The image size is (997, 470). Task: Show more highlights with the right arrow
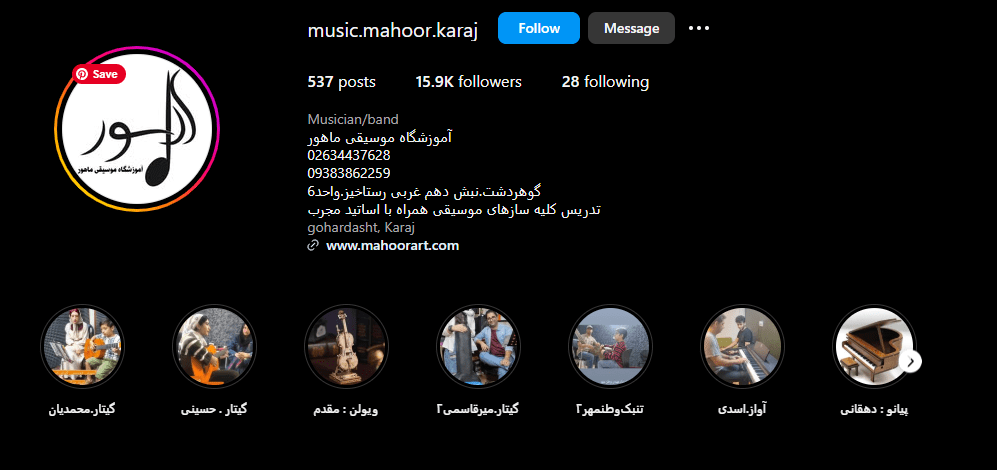911,362
